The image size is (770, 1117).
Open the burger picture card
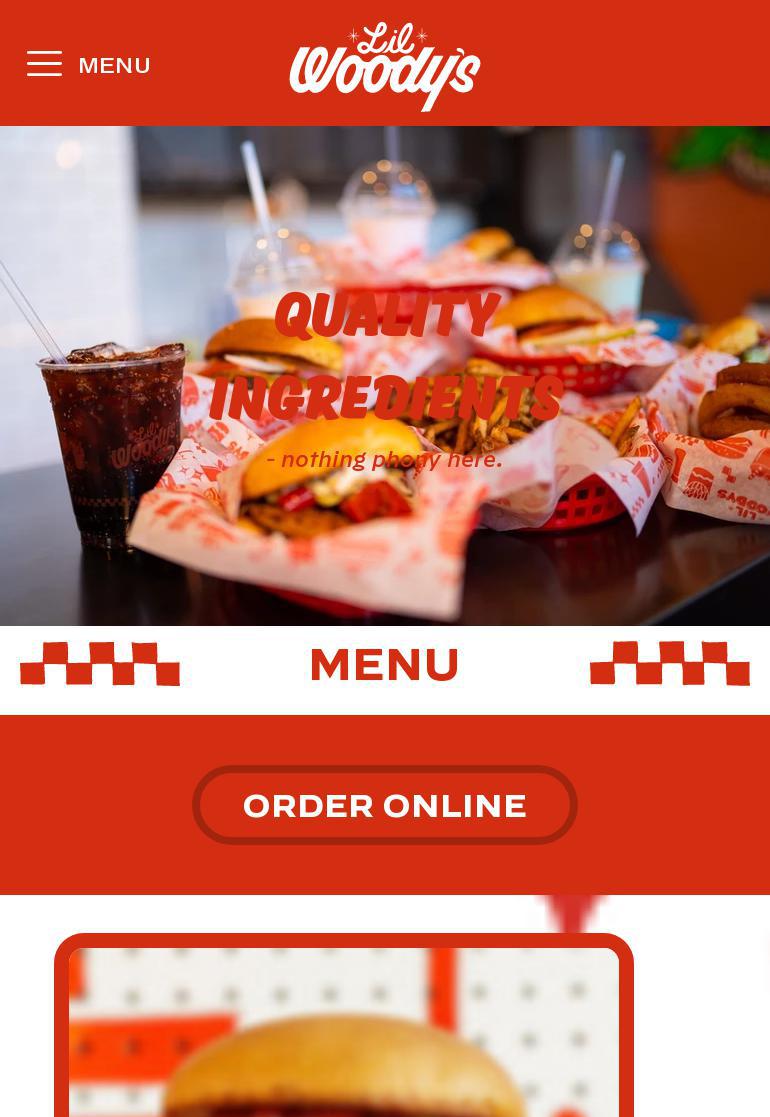click(344, 1030)
